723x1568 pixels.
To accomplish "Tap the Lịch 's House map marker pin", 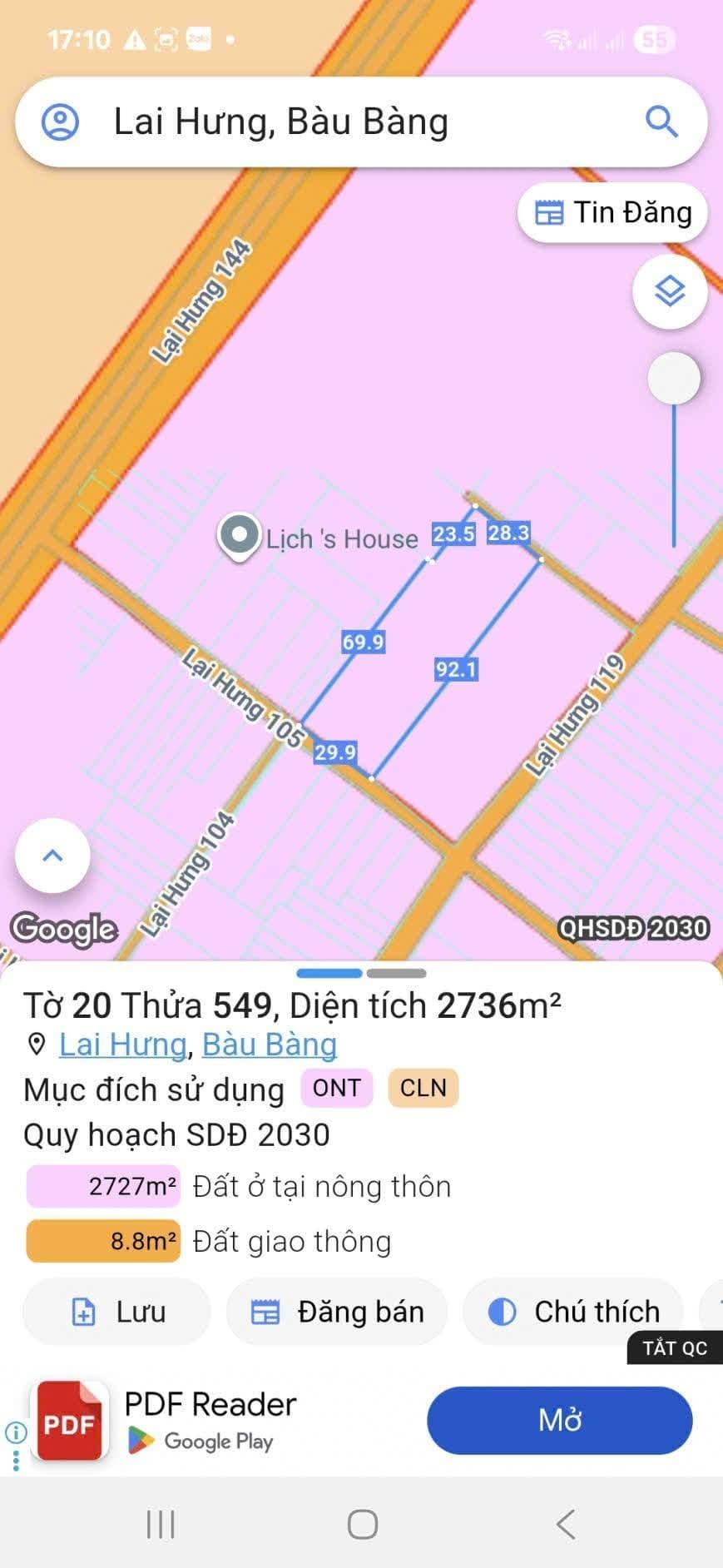I will tap(239, 537).
